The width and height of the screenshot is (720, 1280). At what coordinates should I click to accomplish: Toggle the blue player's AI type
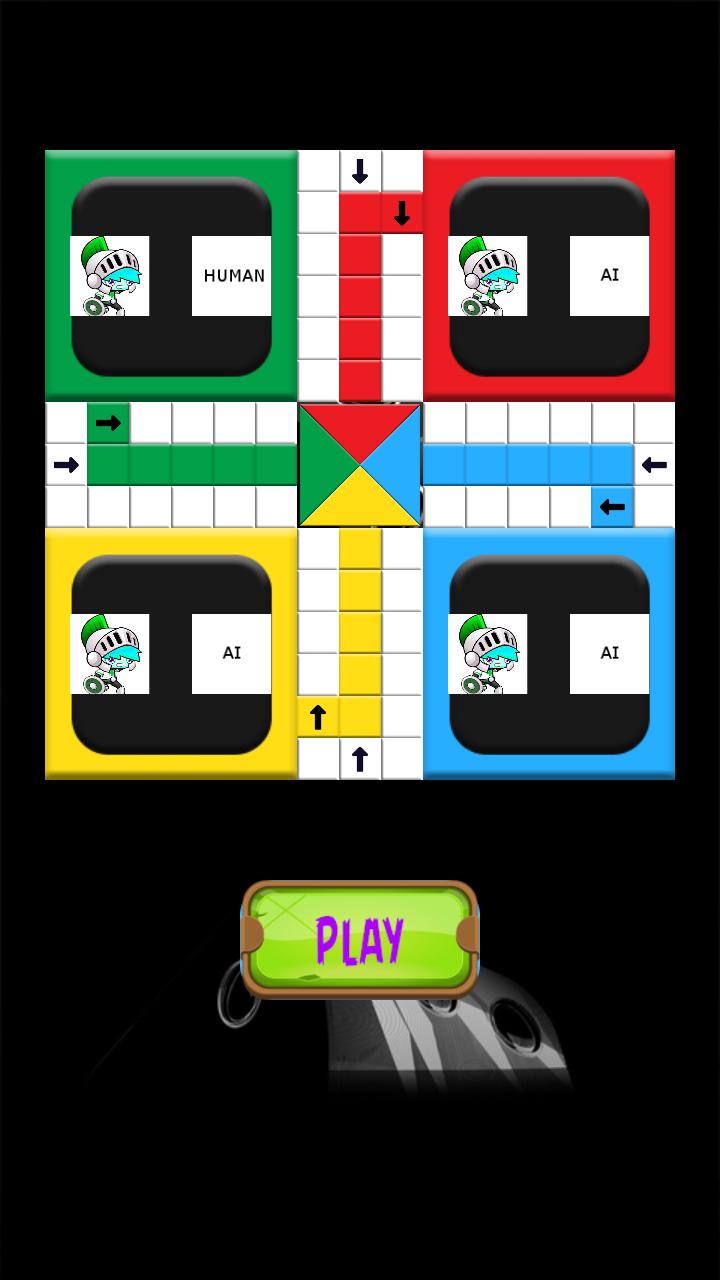point(609,653)
